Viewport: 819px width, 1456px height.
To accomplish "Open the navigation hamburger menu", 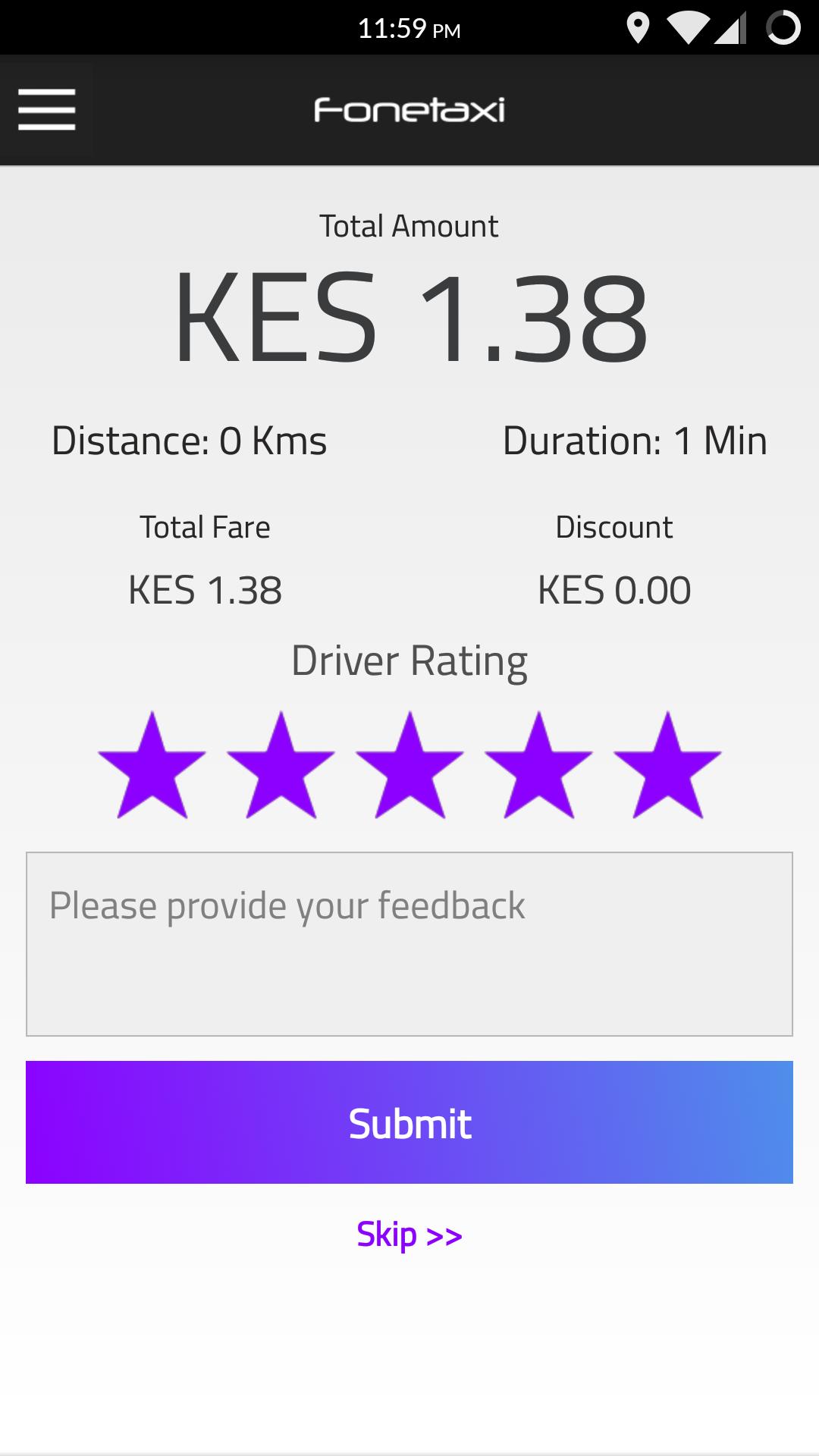I will click(x=46, y=108).
